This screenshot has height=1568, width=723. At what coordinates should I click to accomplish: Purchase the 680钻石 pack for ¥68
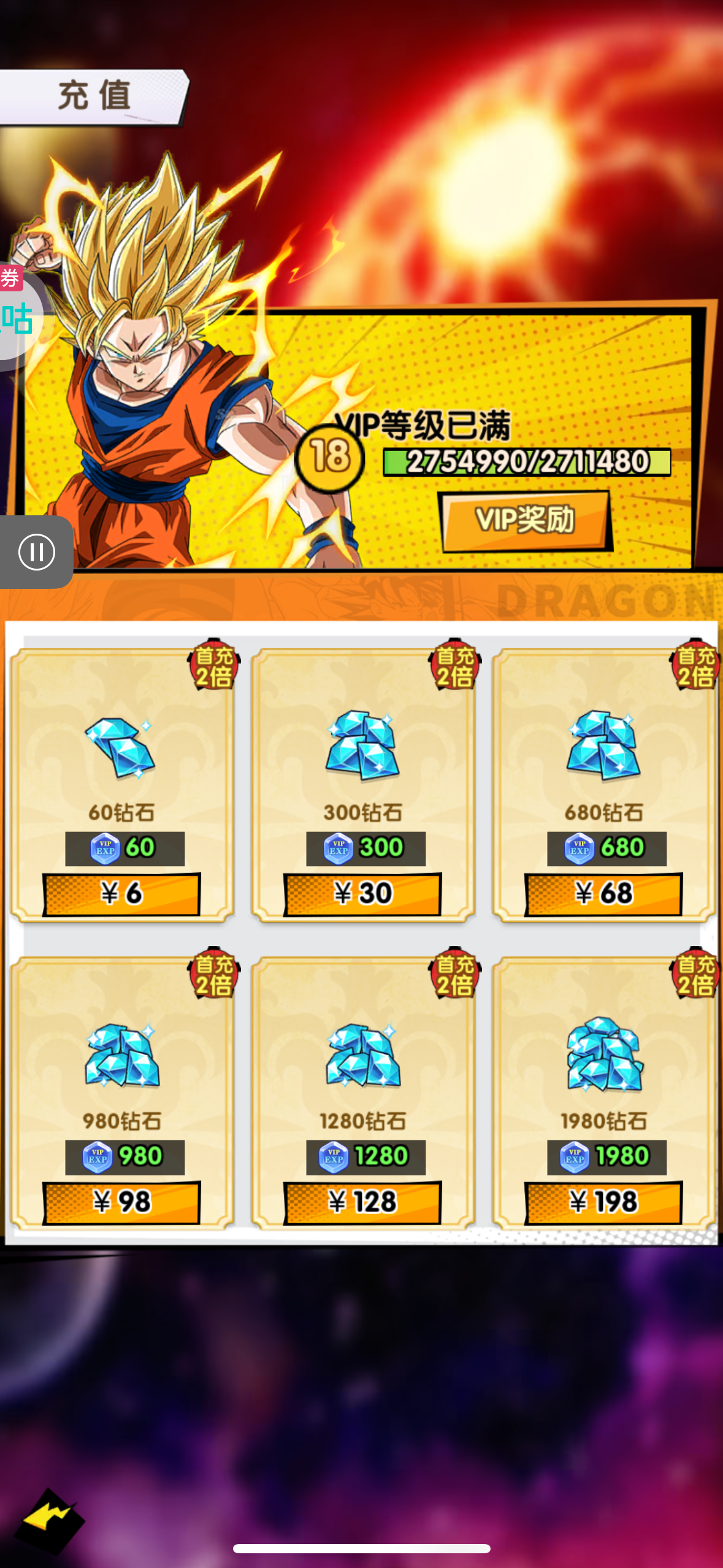[x=603, y=894]
